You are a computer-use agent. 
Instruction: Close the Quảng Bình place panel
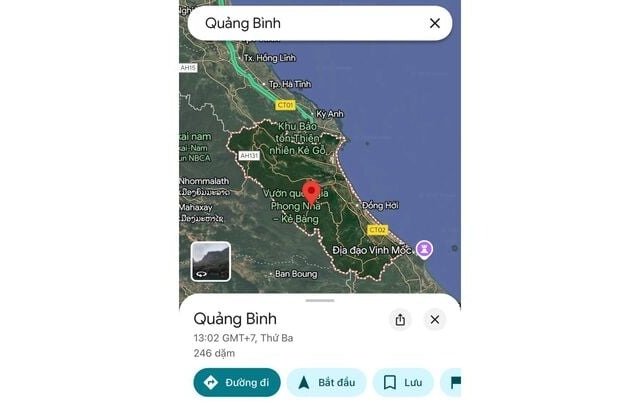434,319
